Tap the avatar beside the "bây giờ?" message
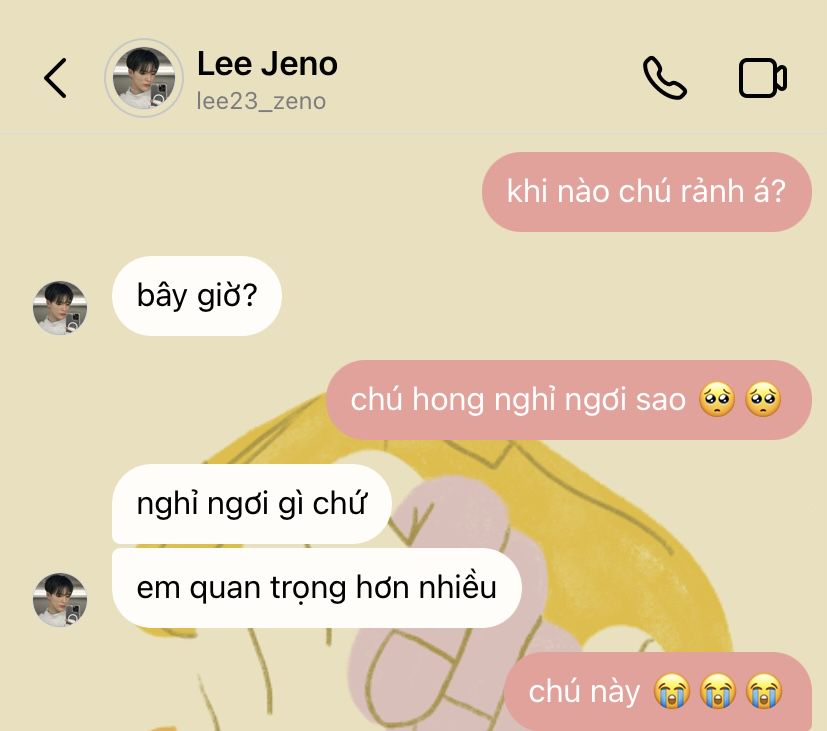This screenshot has width=827, height=731. coord(60,308)
